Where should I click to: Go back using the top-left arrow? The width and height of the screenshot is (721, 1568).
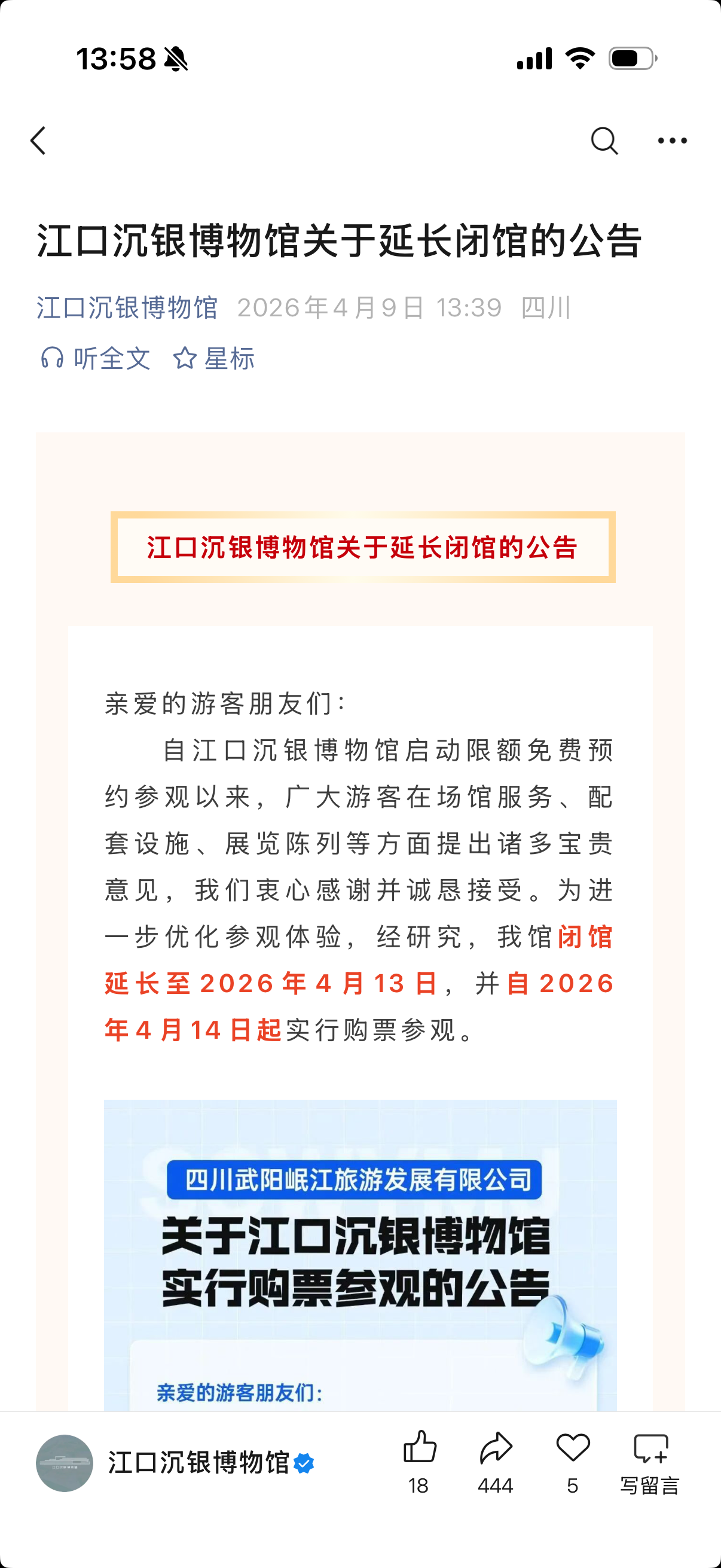coord(38,141)
